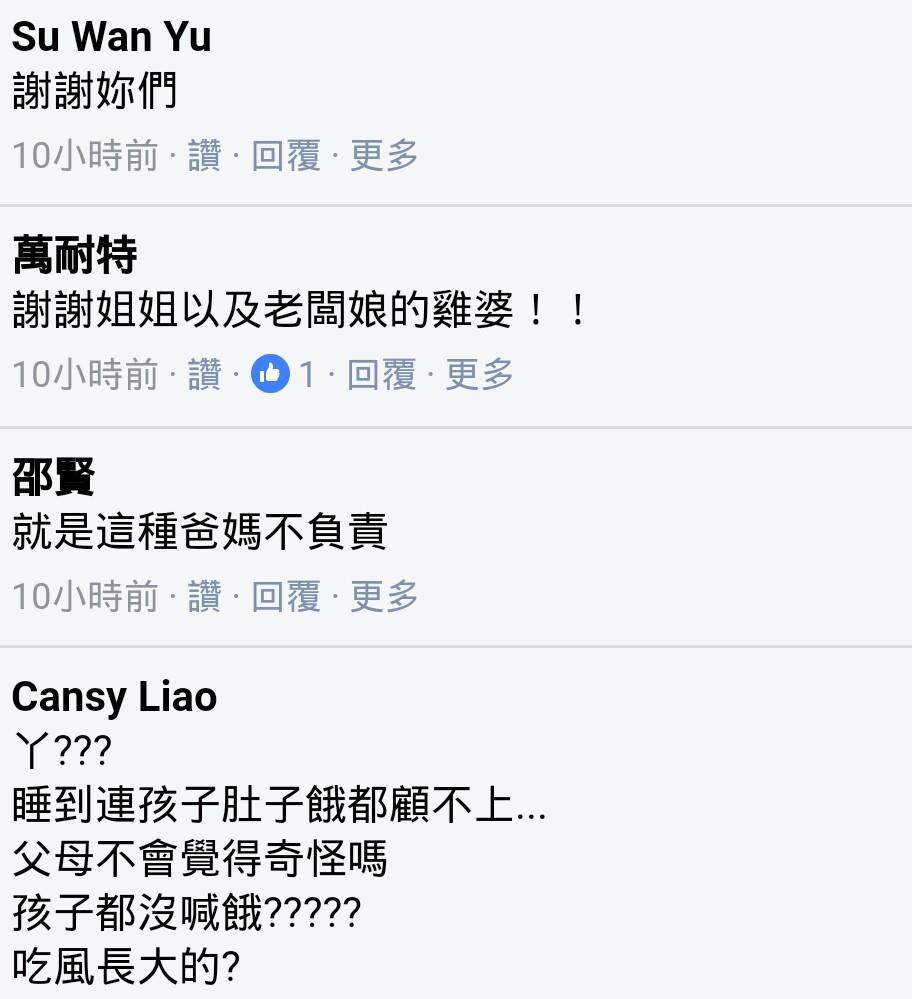This screenshot has height=999, width=912.
Task: Like Su Wan Yu's comment
Action: click(x=204, y=155)
